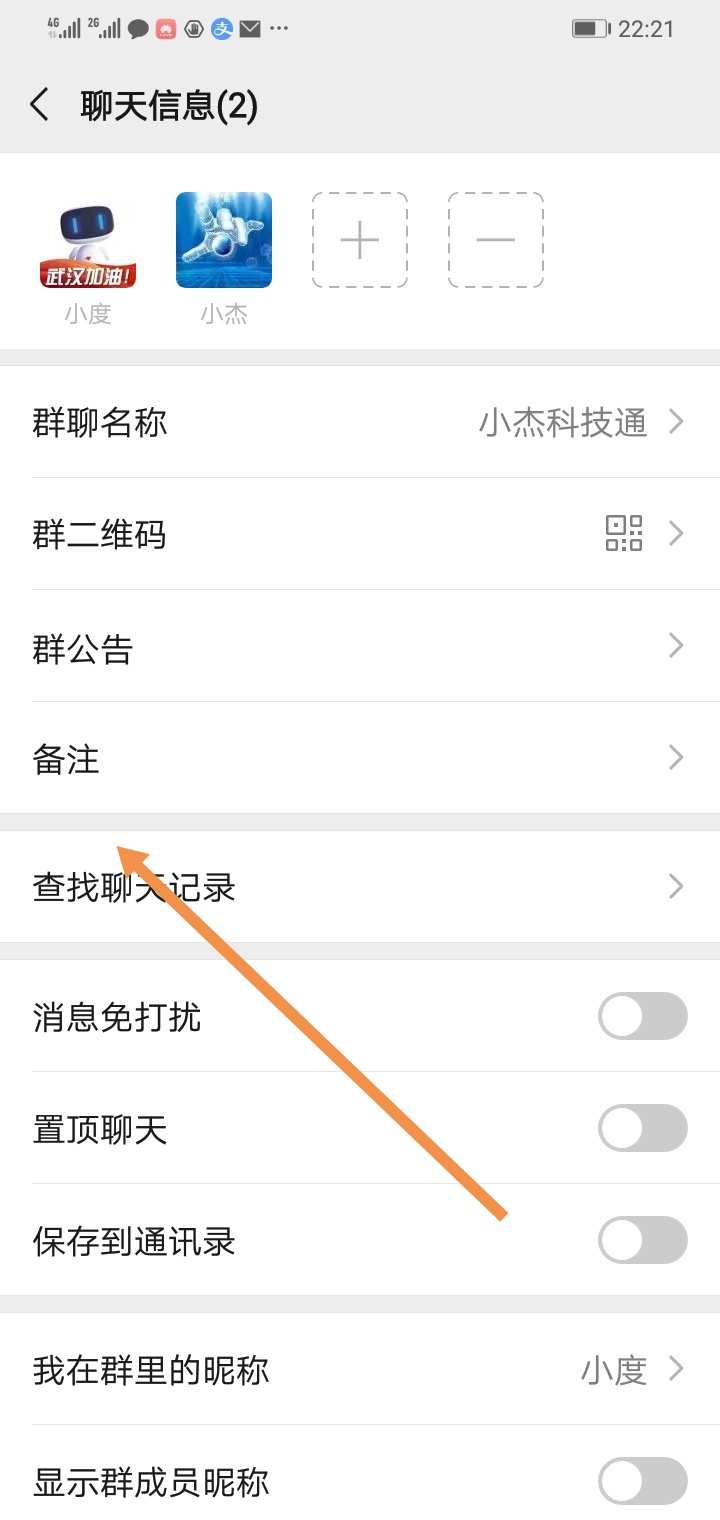720x1520 pixels.
Task: Open 小度's member avatar
Action: tap(88, 240)
